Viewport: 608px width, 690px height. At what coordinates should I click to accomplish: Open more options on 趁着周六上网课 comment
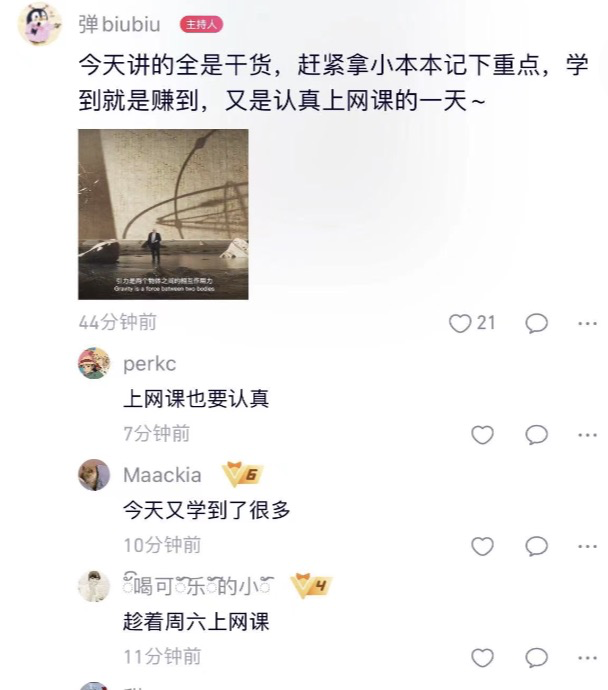click(x=587, y=657)
